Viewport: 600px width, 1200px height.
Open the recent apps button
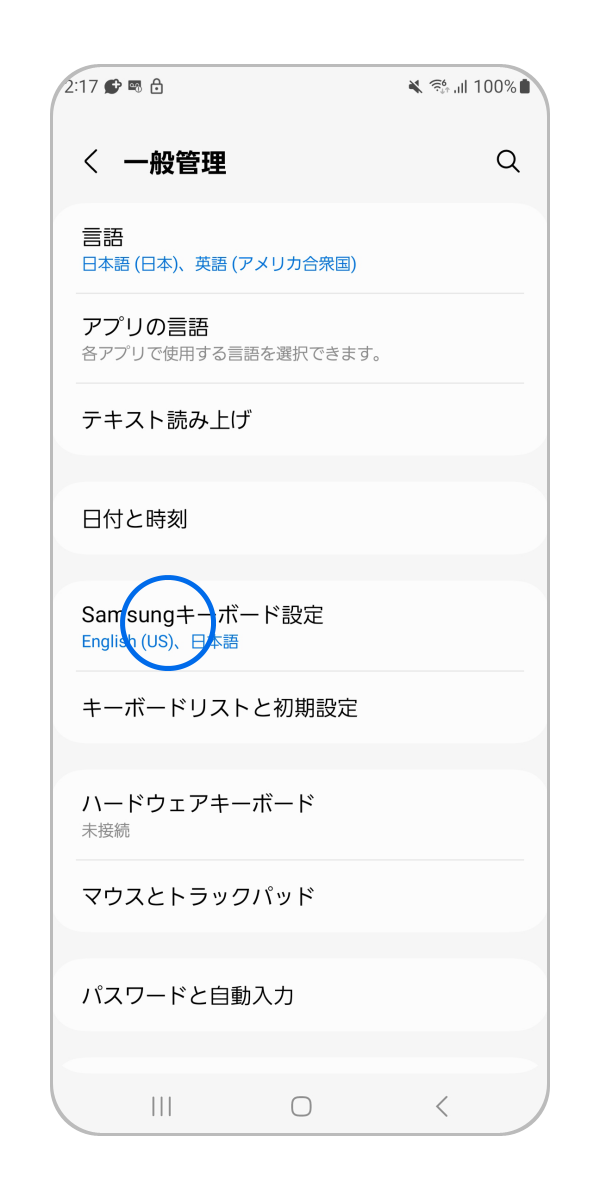click(x=161, y=1105)
